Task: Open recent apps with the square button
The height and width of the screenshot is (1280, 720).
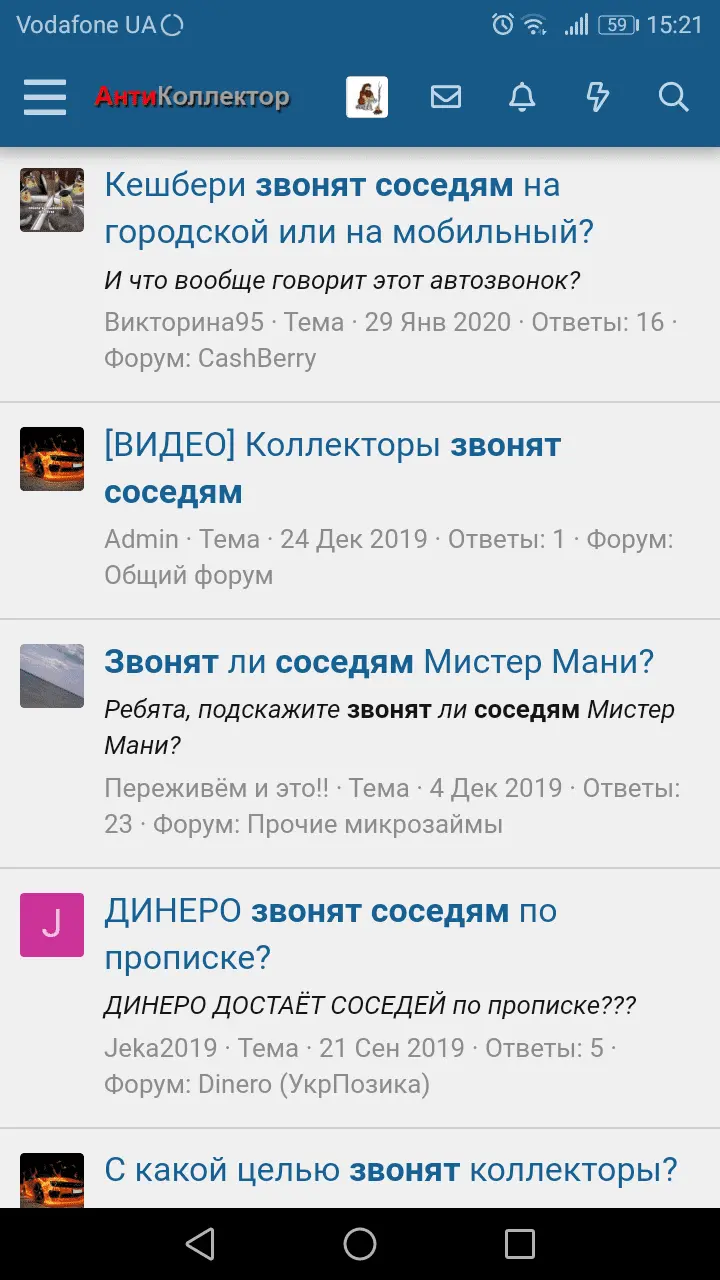Action: pyautogui.click(x=519, y=1243)
